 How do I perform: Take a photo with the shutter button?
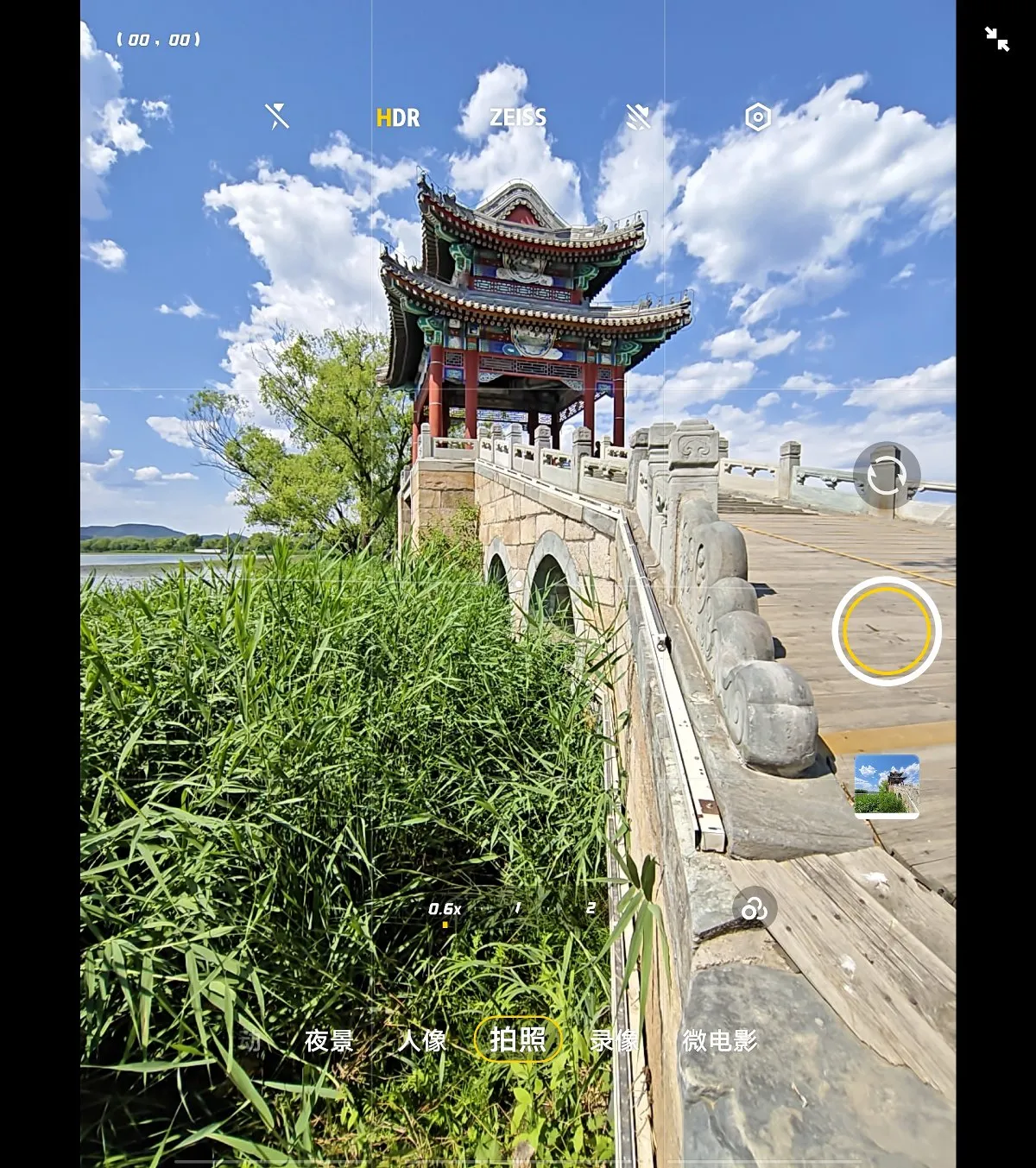(x=886, y=631)
